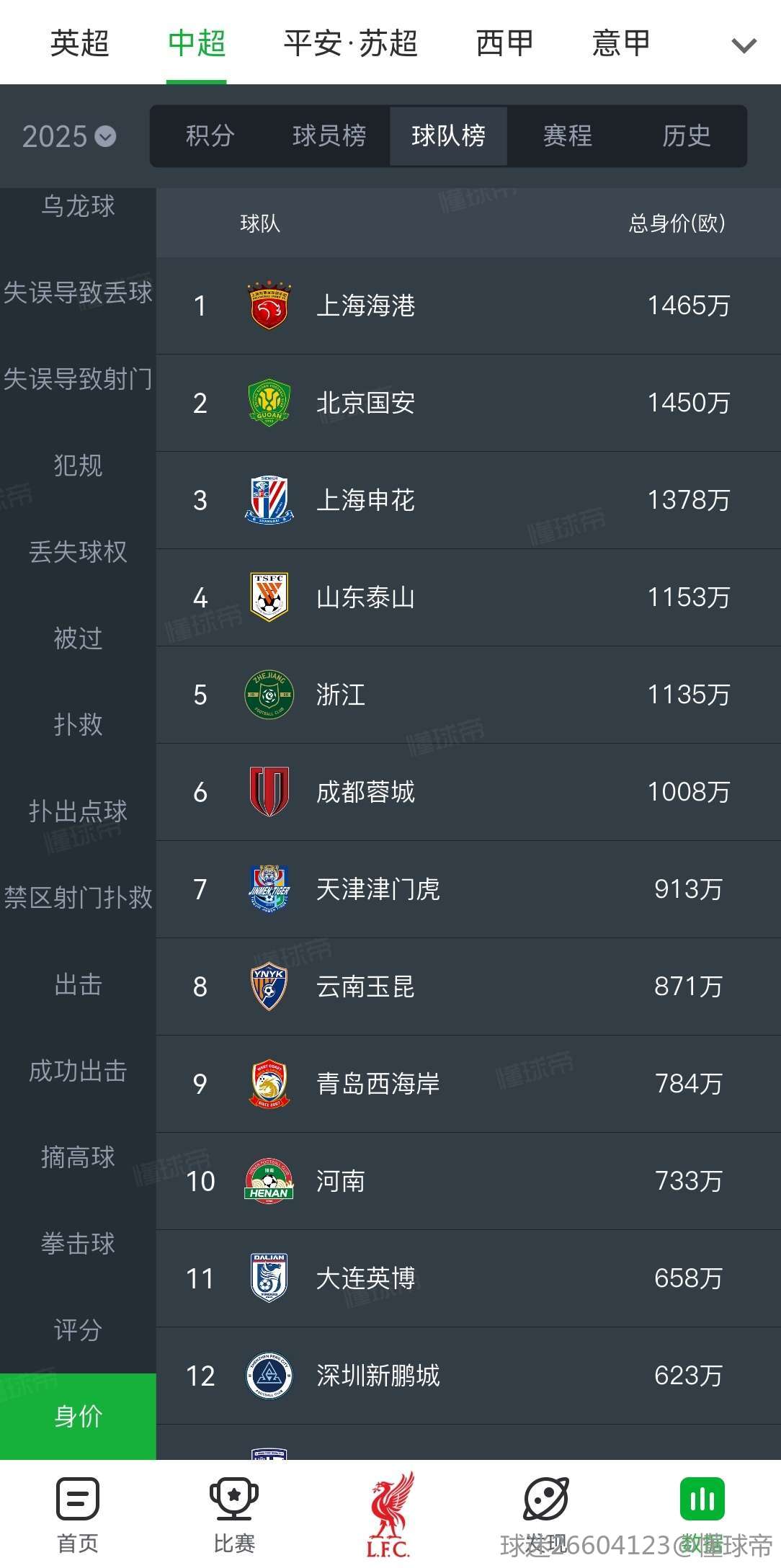Viewport: 781px width, 1568px height.
Task: Switch to the 西甲 league tab
Action: point(504,43)
